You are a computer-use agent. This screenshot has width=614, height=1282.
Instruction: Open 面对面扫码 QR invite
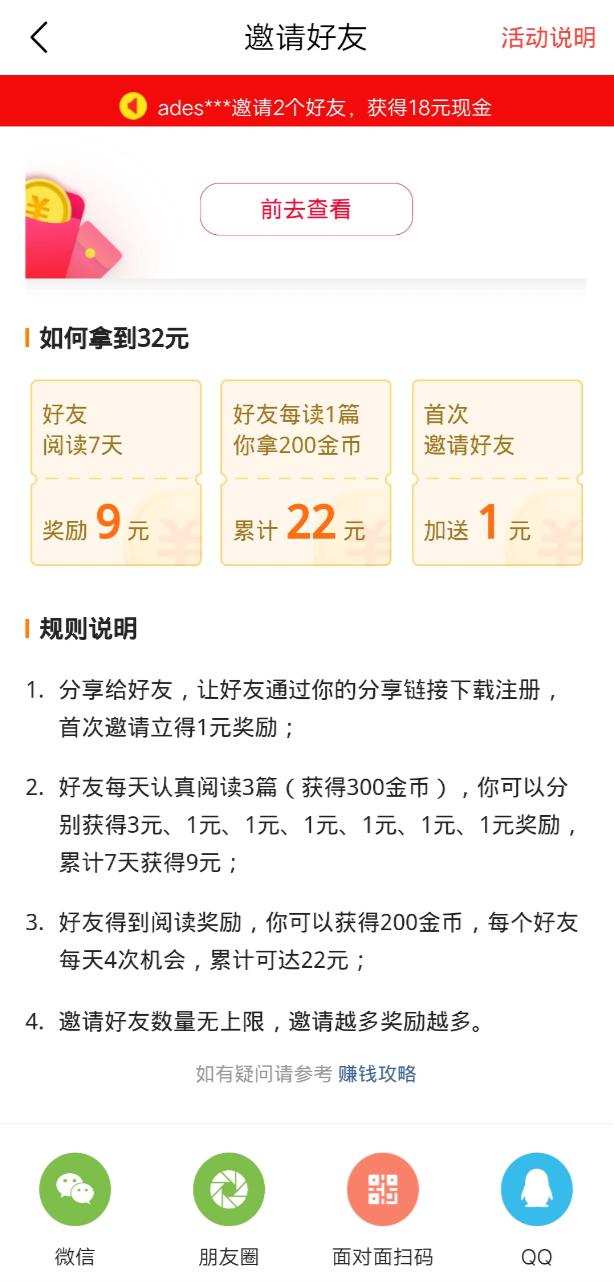383,1189
